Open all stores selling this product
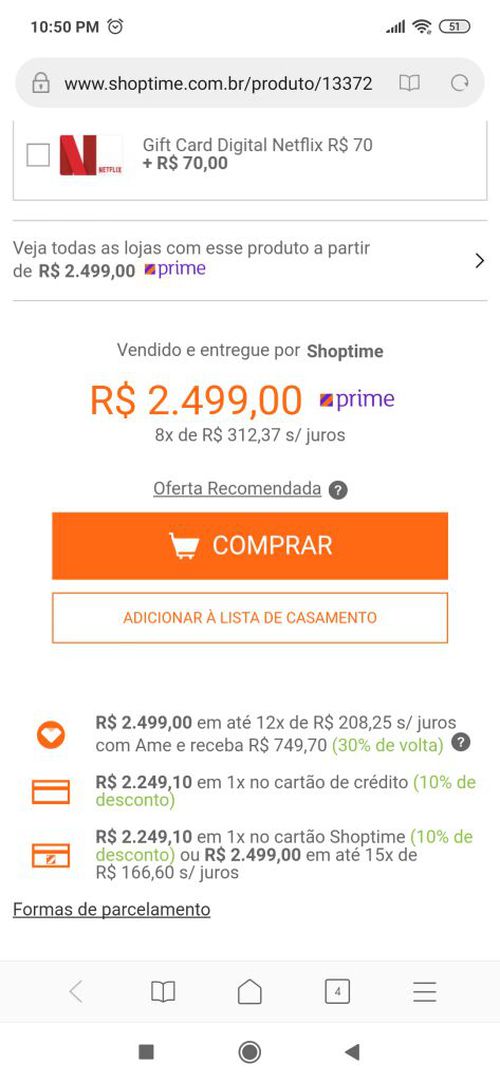This screenshot has height=1082, width=500. [250, 260]
